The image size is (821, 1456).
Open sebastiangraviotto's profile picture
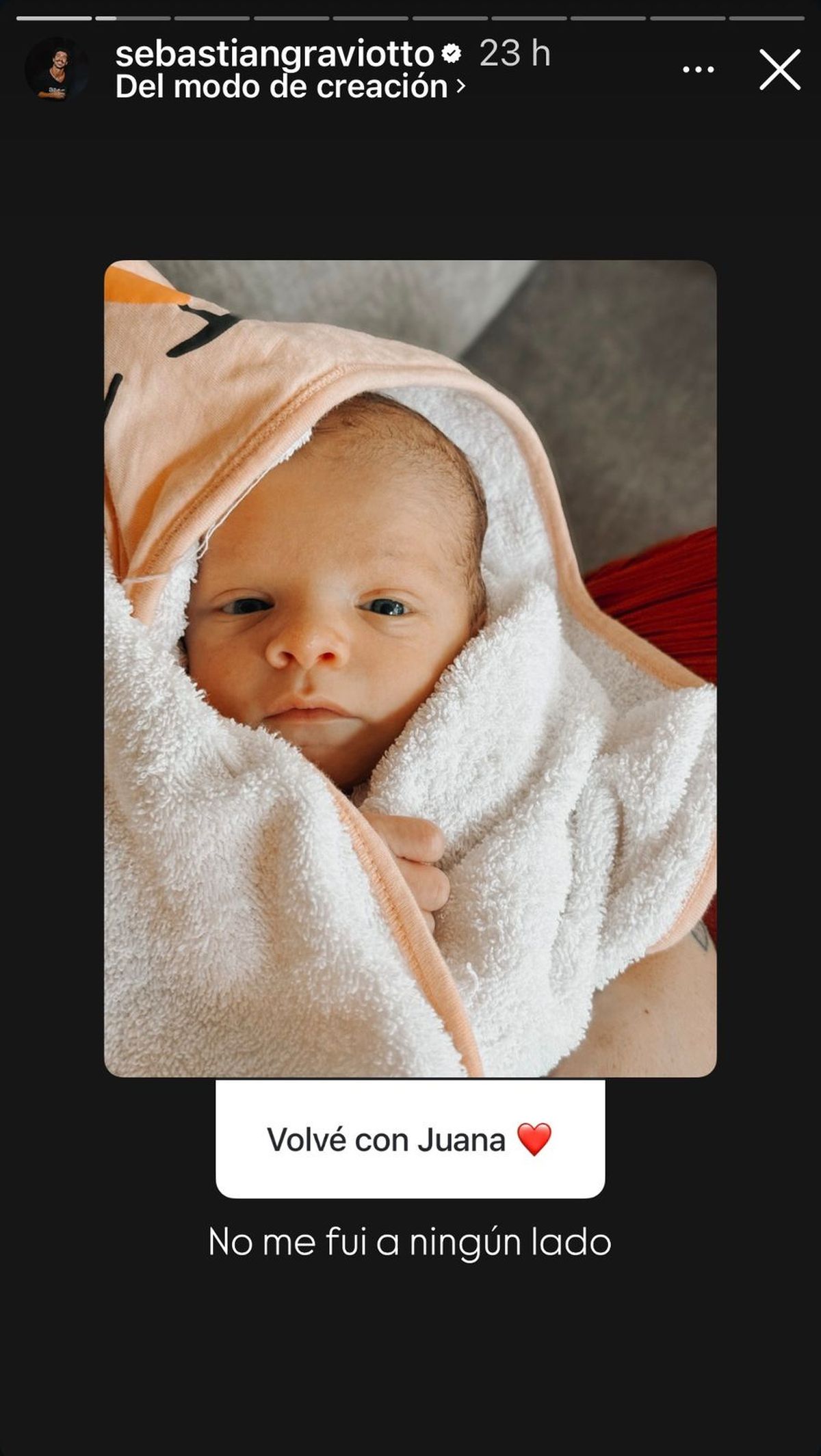[x=56, y=70]
